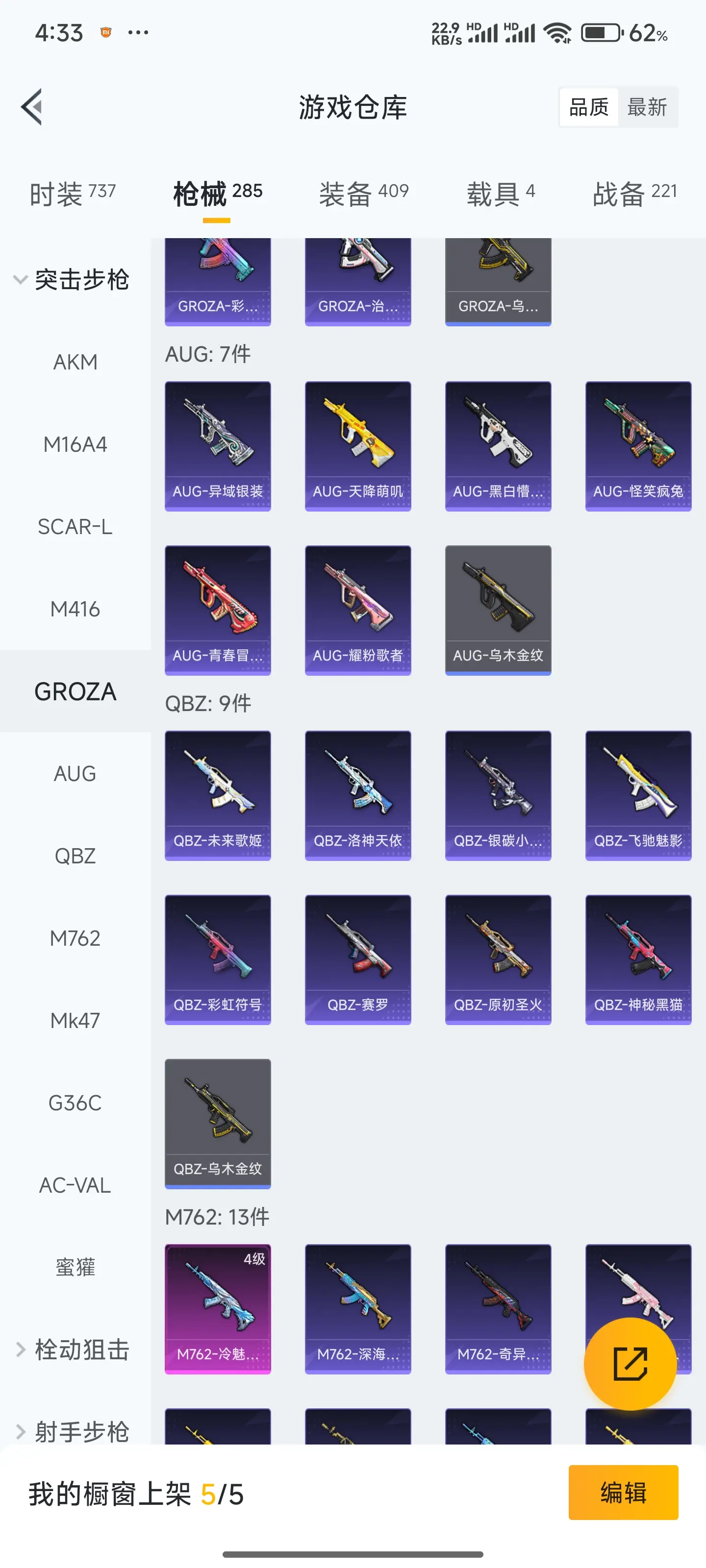Open the QBZ-神秘黑猫 skin
706x1568 pixels.
point(638,959)
